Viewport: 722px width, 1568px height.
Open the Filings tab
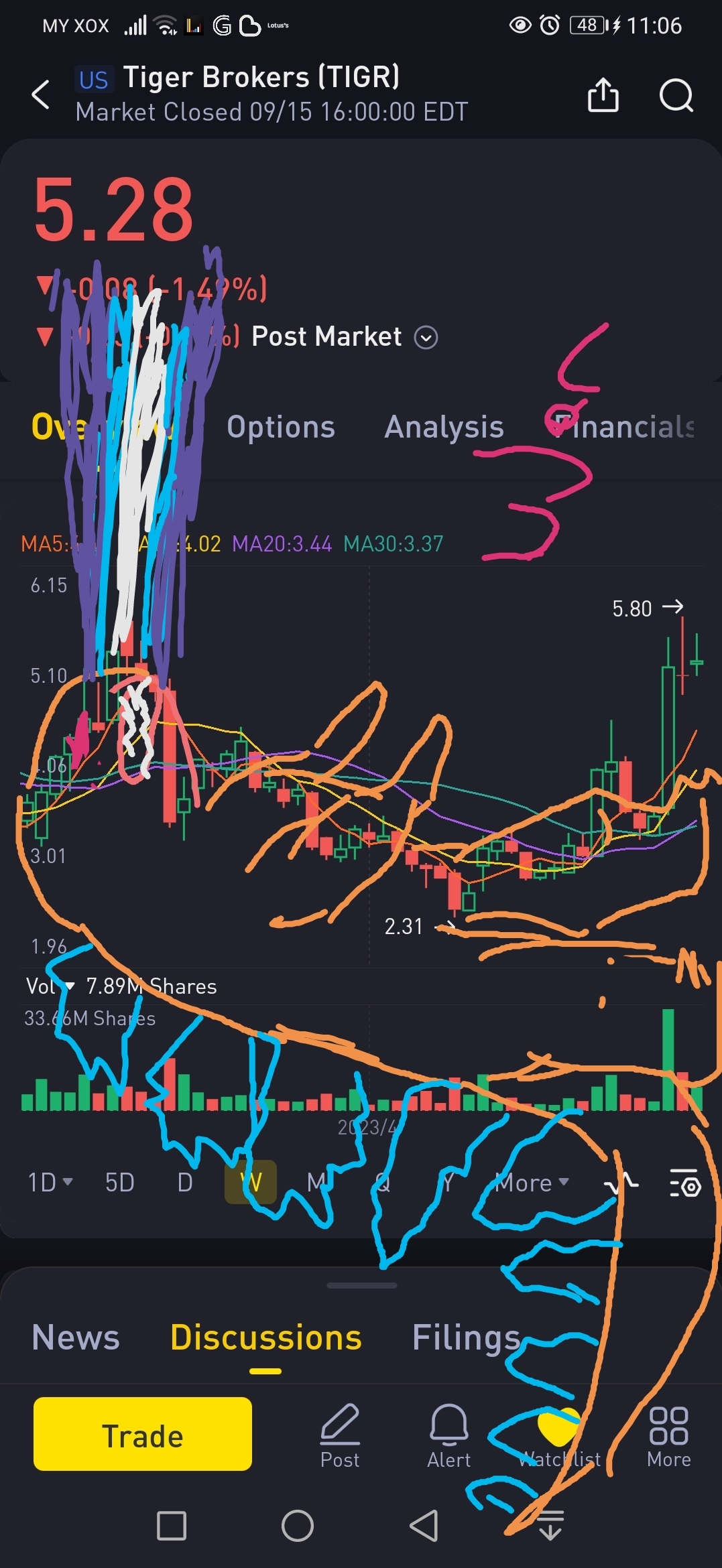[466, 1337]
